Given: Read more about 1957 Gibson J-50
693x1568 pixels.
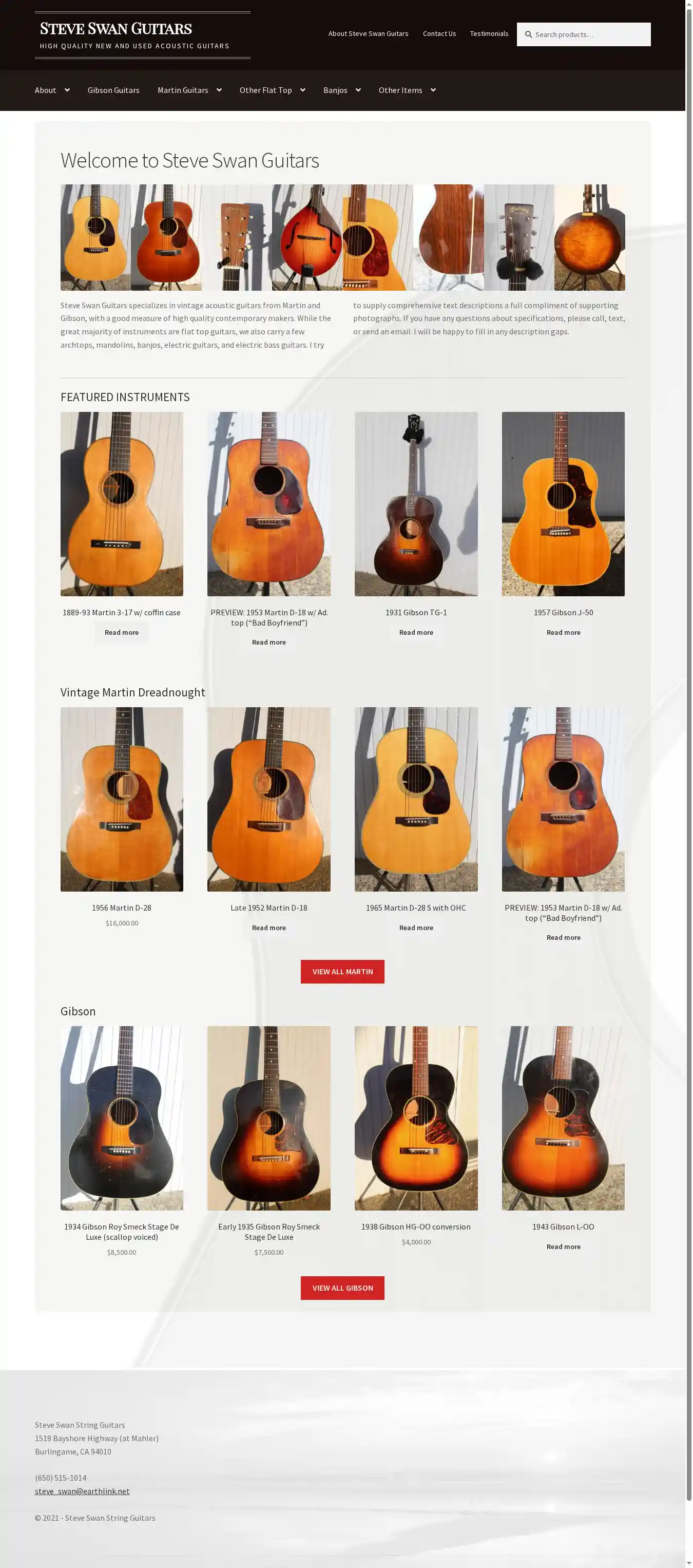Looking at the screenshot, I should 564,632.
